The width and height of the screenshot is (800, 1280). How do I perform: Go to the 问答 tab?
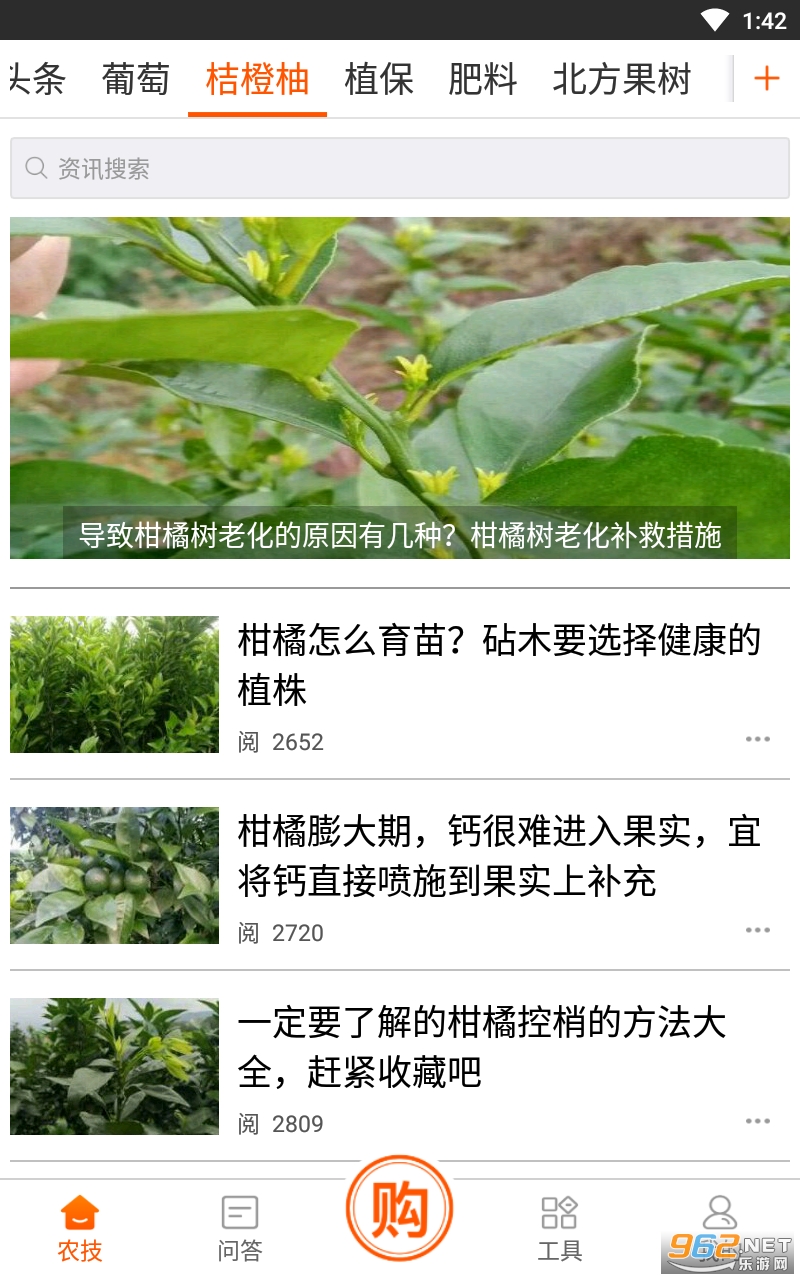[x=240, y=1229]
